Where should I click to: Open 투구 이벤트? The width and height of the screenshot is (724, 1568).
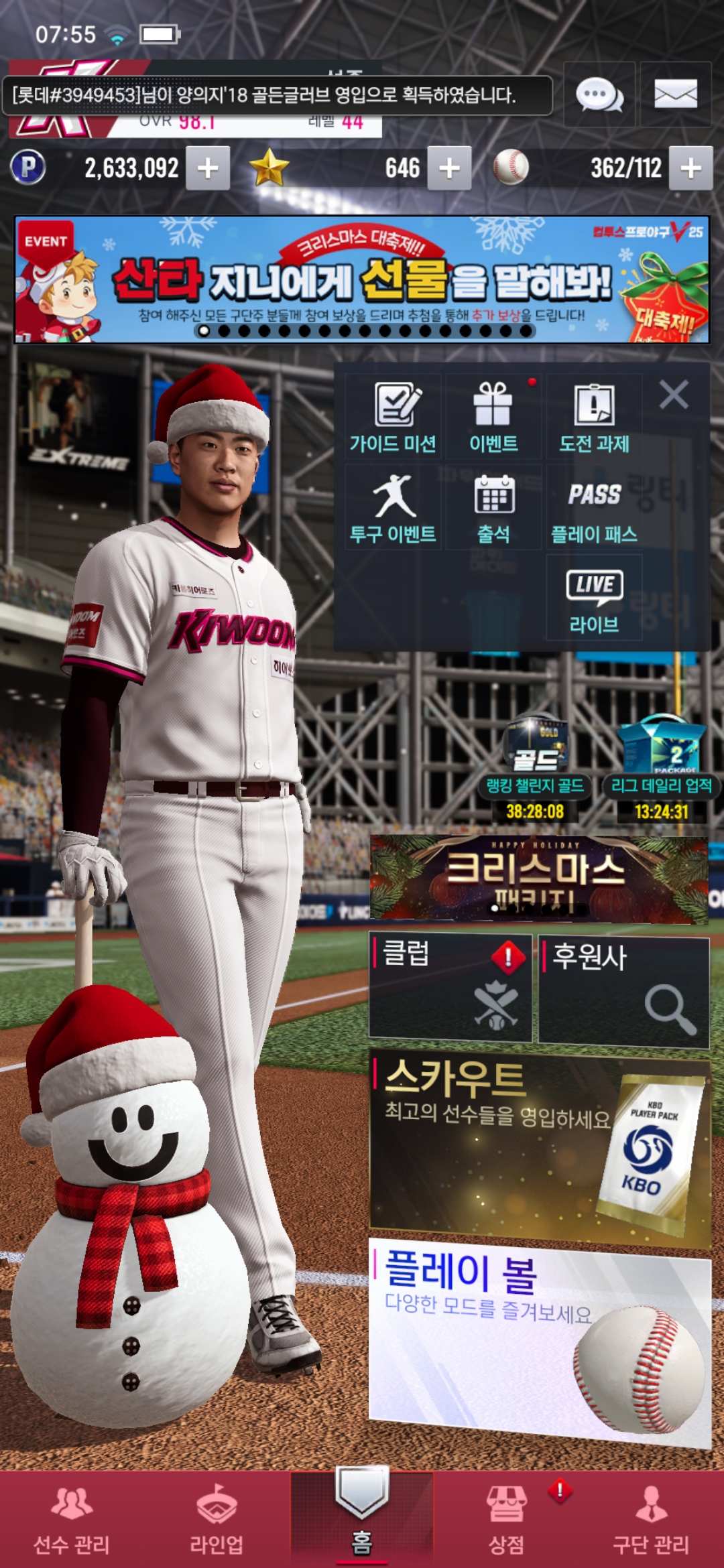[394, 507]
